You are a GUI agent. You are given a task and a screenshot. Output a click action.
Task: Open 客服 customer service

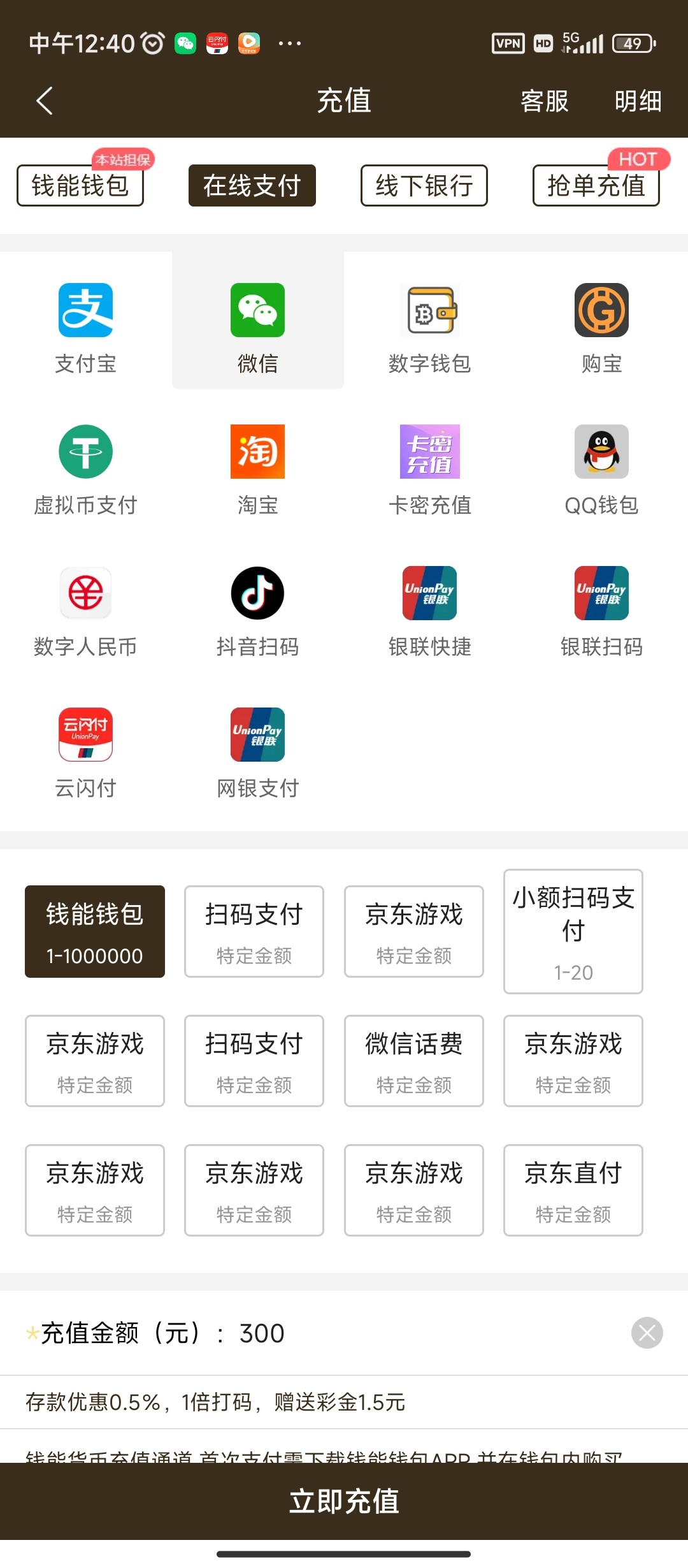(x=544, y=101)
